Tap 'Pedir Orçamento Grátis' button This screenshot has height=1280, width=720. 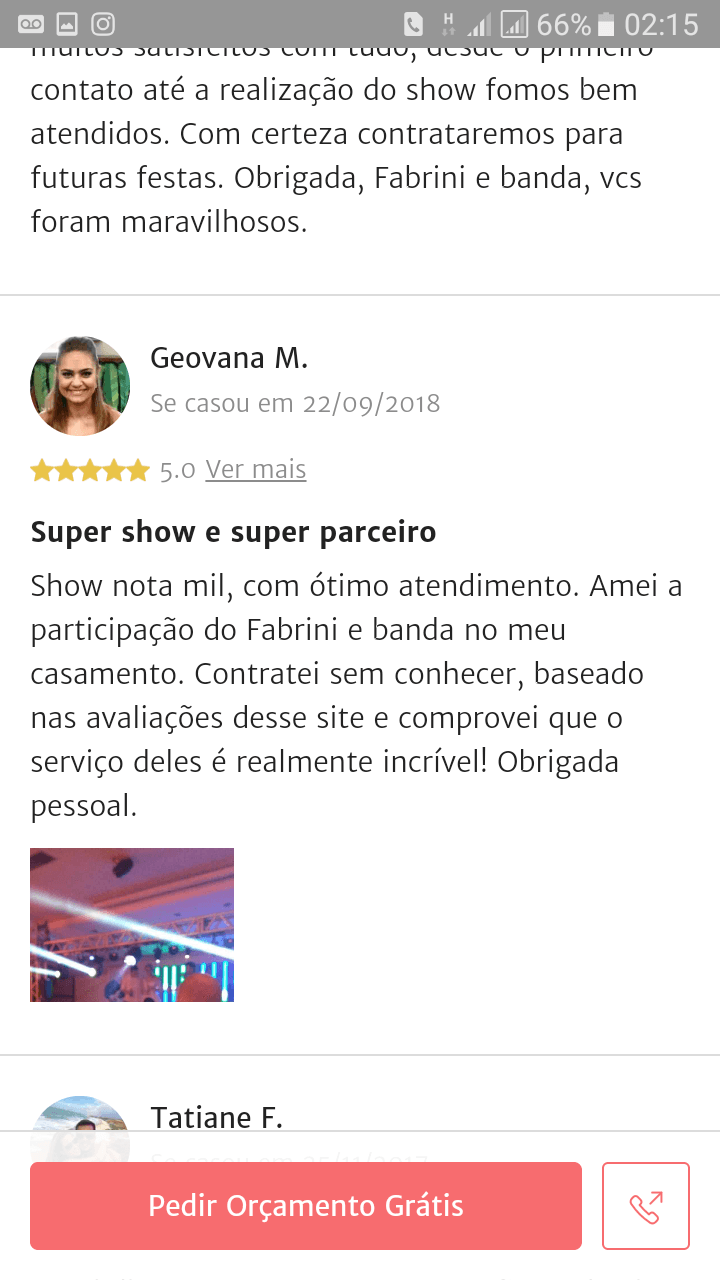point(306,1205)
